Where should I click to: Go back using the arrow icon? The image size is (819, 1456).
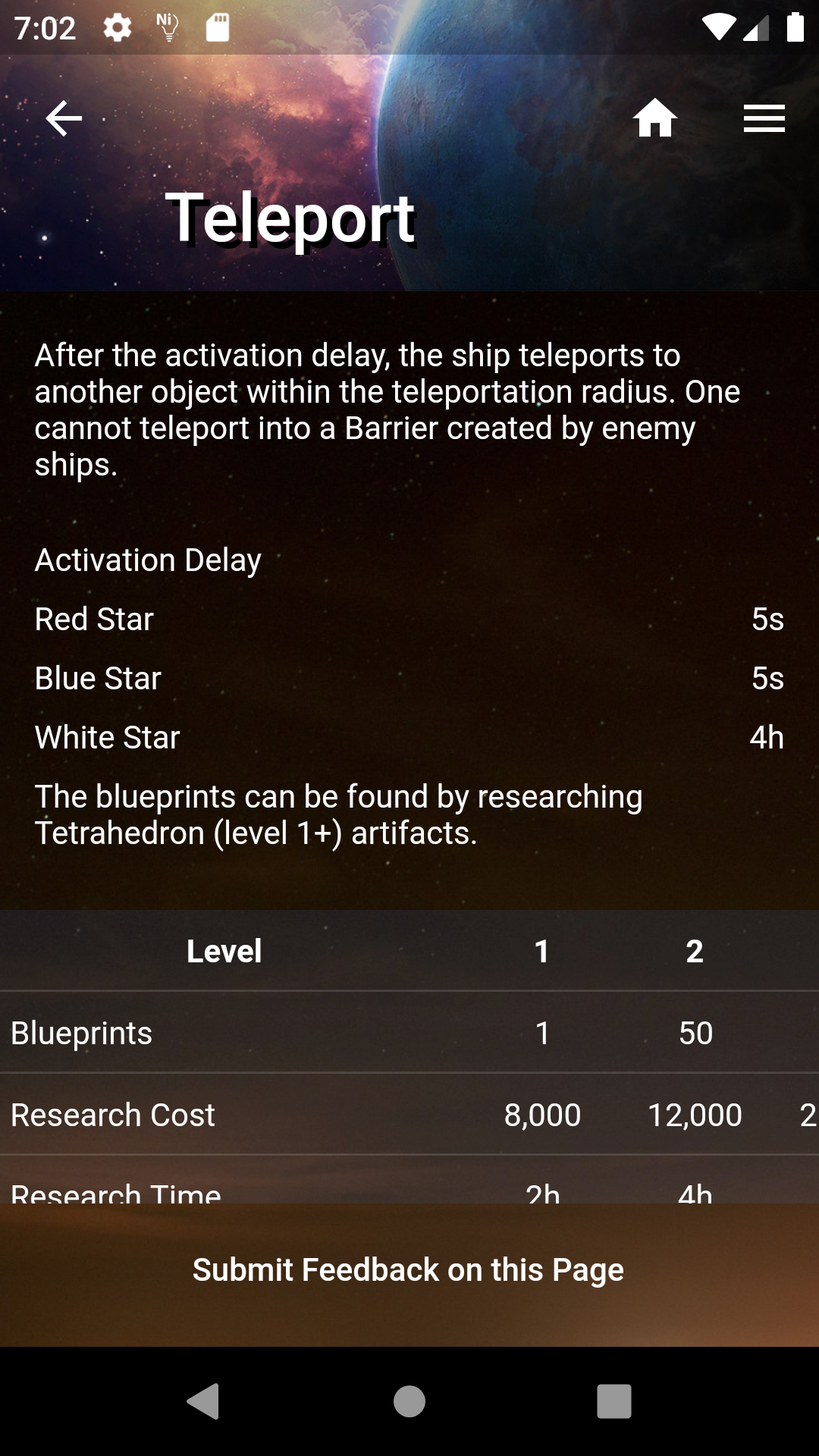[64, 119]
